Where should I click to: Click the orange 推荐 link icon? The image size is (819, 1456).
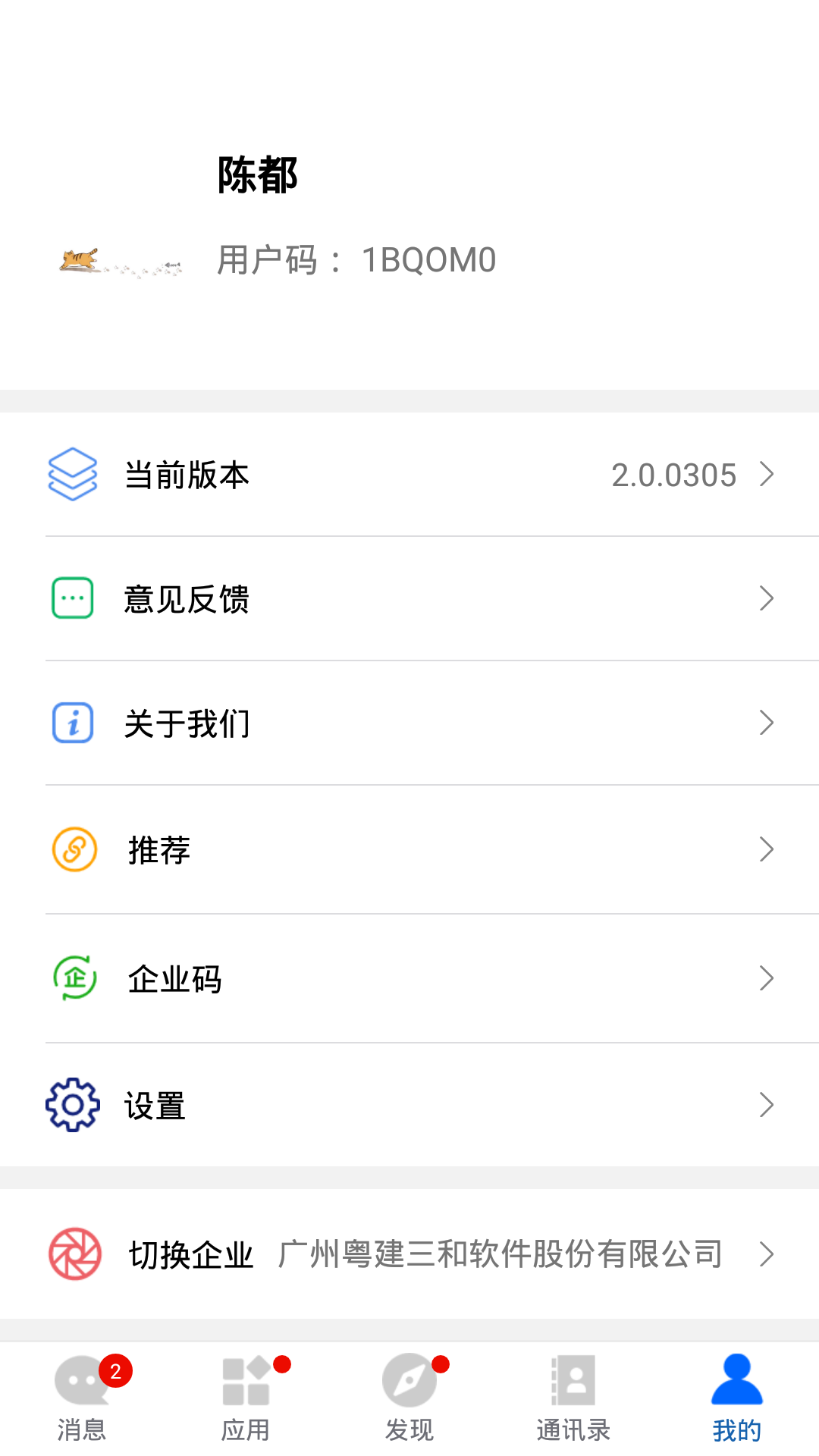[x=72, y=850]
